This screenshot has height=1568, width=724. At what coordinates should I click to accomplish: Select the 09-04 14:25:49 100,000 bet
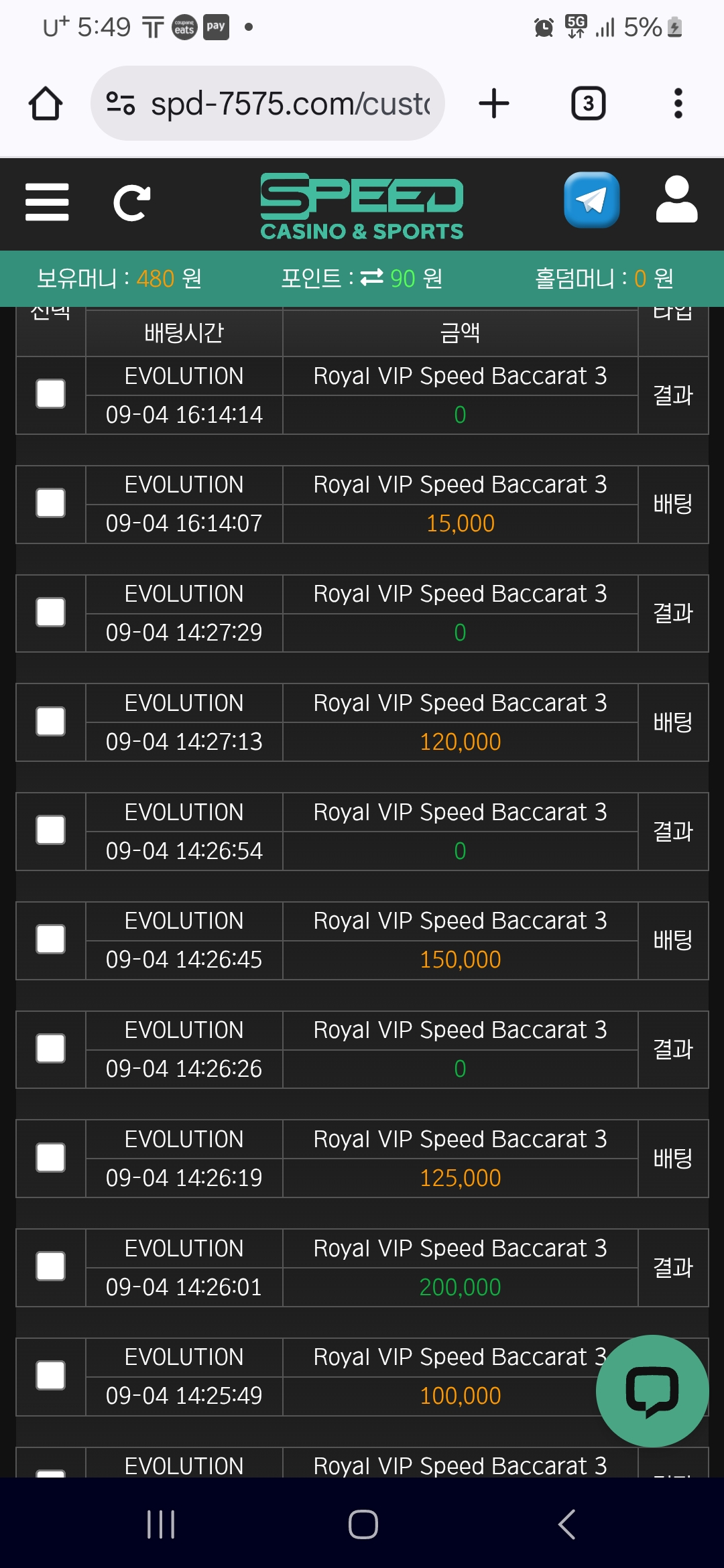pos(51,1376)
